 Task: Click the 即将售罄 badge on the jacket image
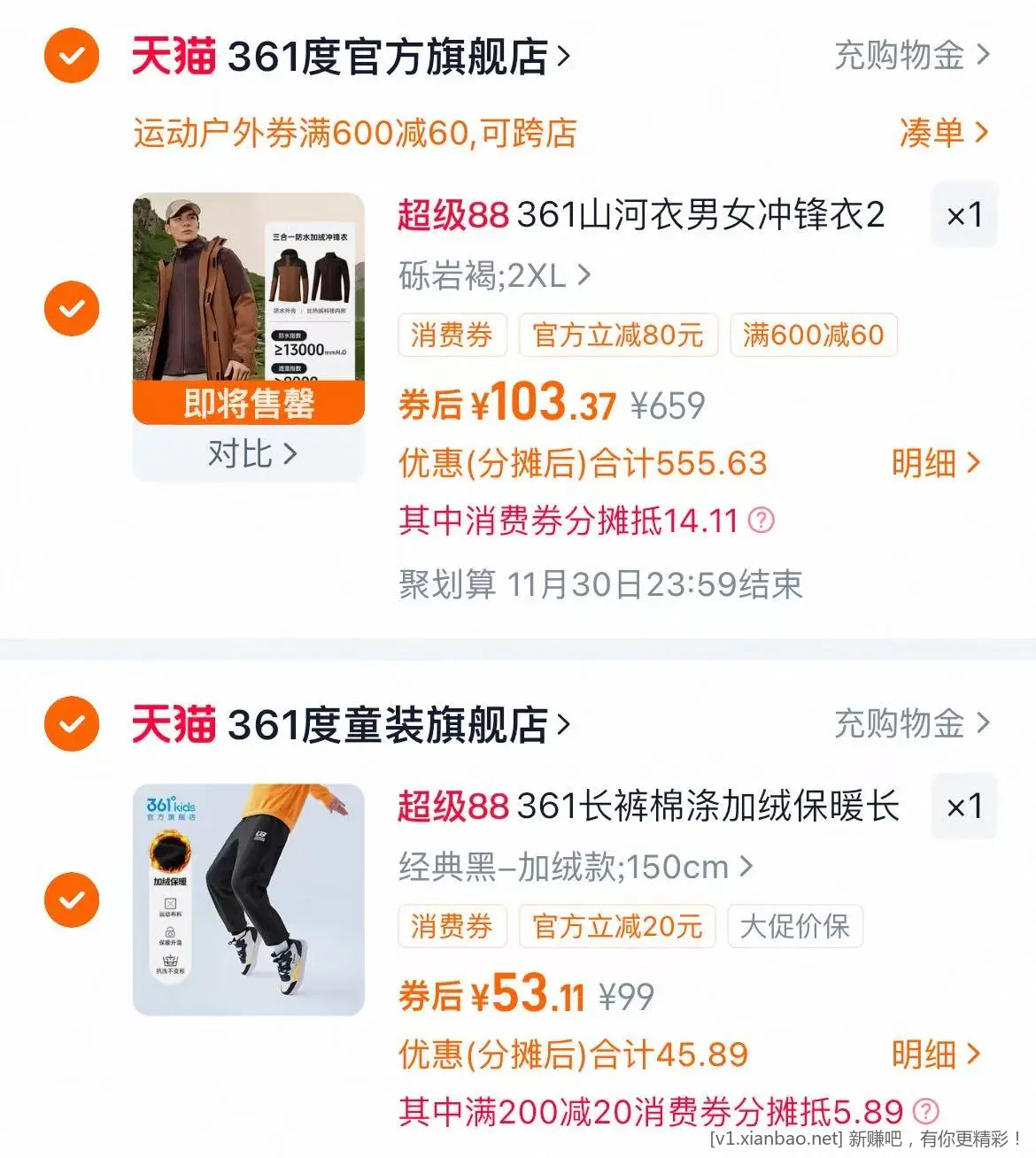pos(250,403)
